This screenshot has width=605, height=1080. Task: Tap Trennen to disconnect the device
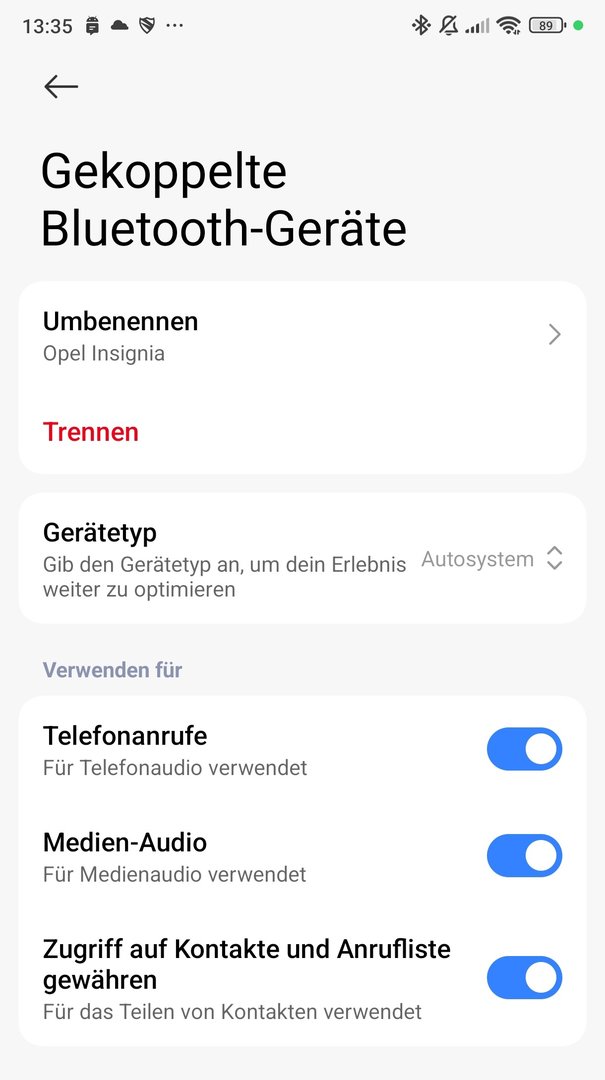(91, 432)
